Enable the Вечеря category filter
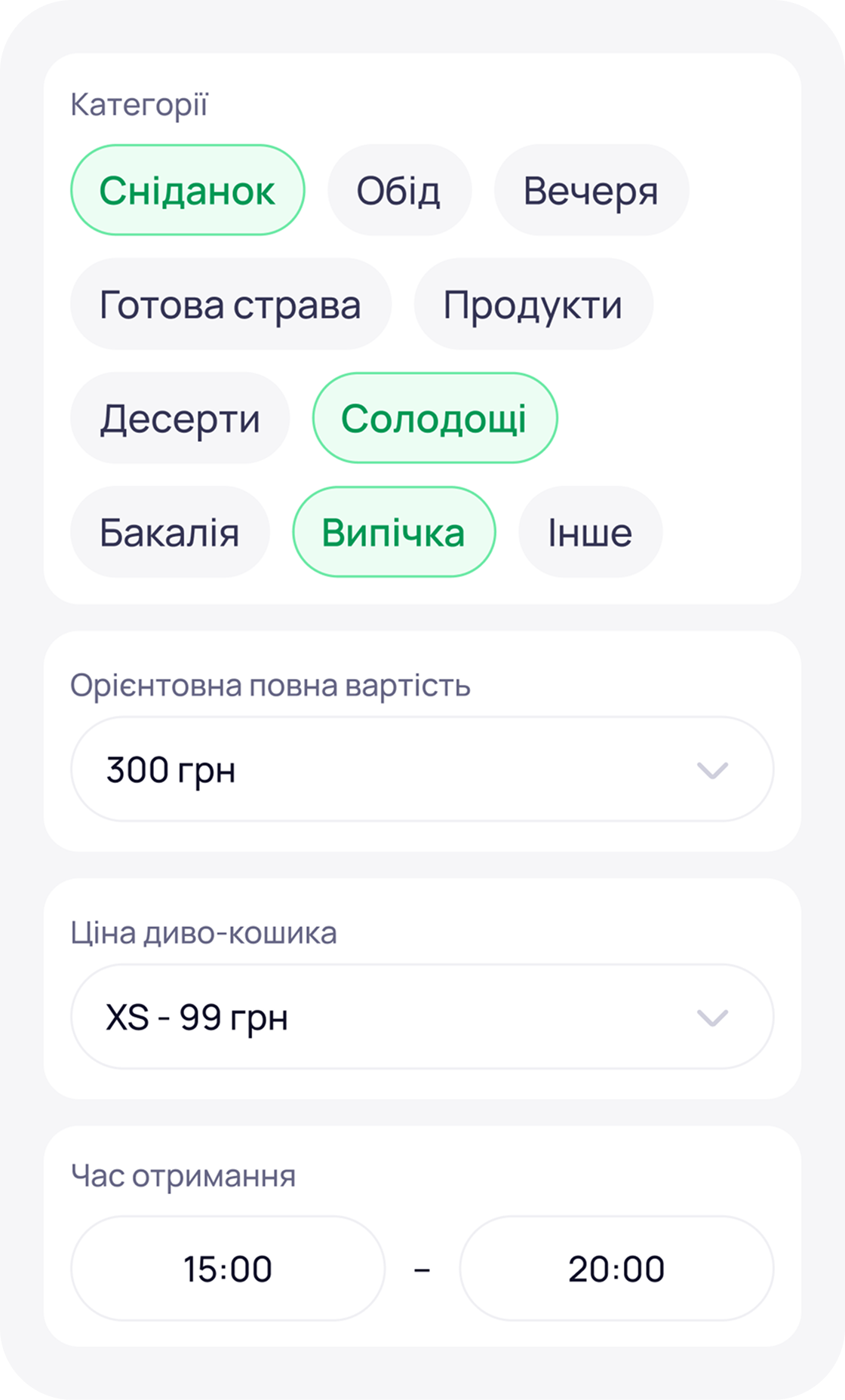845x1400 pixels. tap(591, 189)
